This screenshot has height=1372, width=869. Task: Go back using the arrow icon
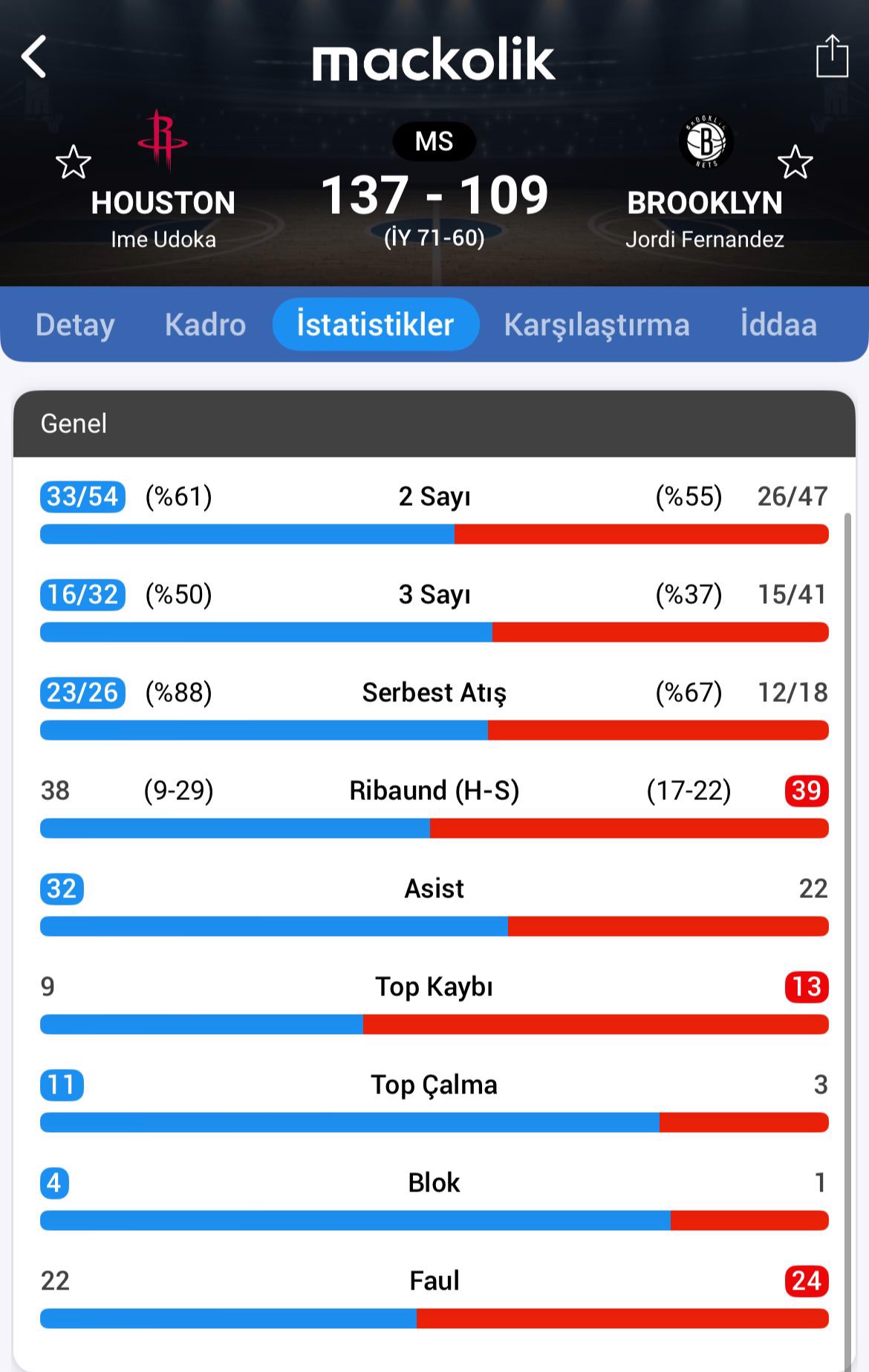tap(34, 56)
